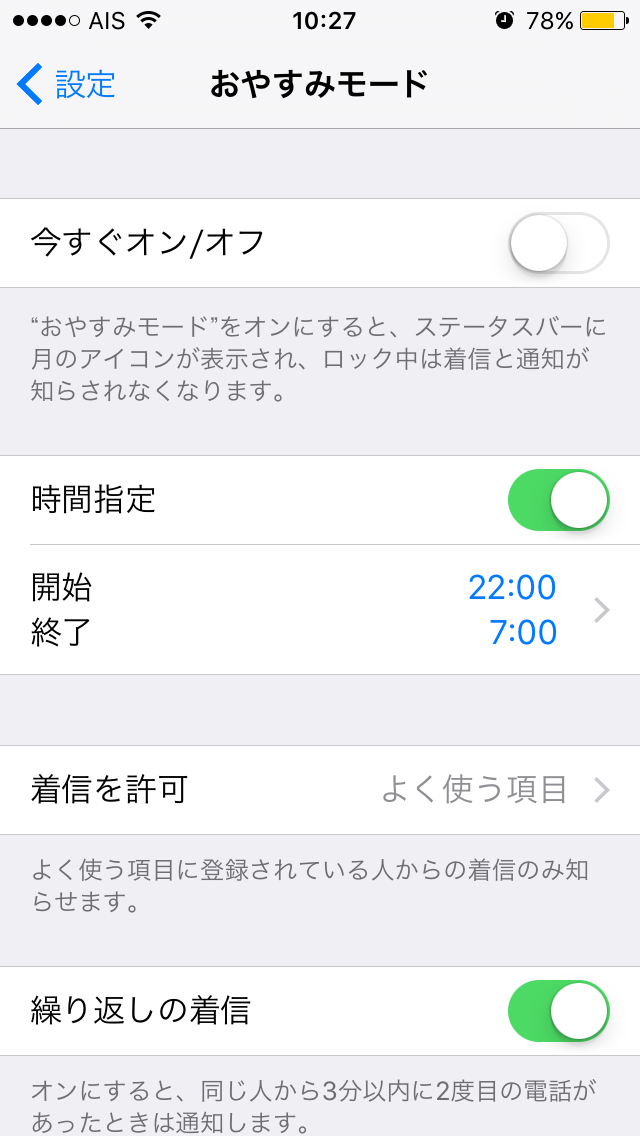The height and width of the screenshot is (1136, 640).
Task: Open the 開始 / 終了 time settings
Action: click(320, 610)
